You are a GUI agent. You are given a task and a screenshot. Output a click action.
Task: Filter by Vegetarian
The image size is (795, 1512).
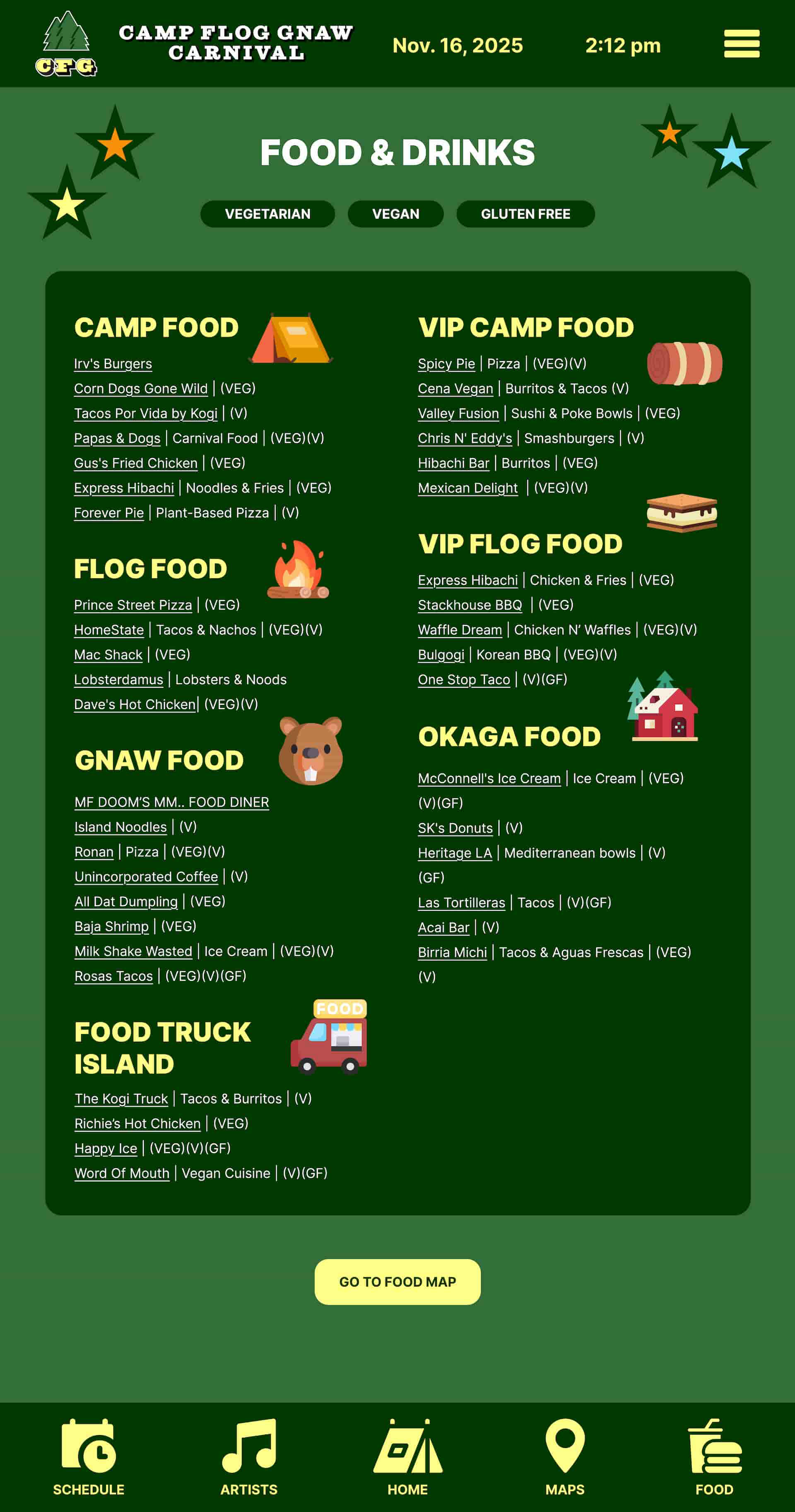tap(267, 214)
